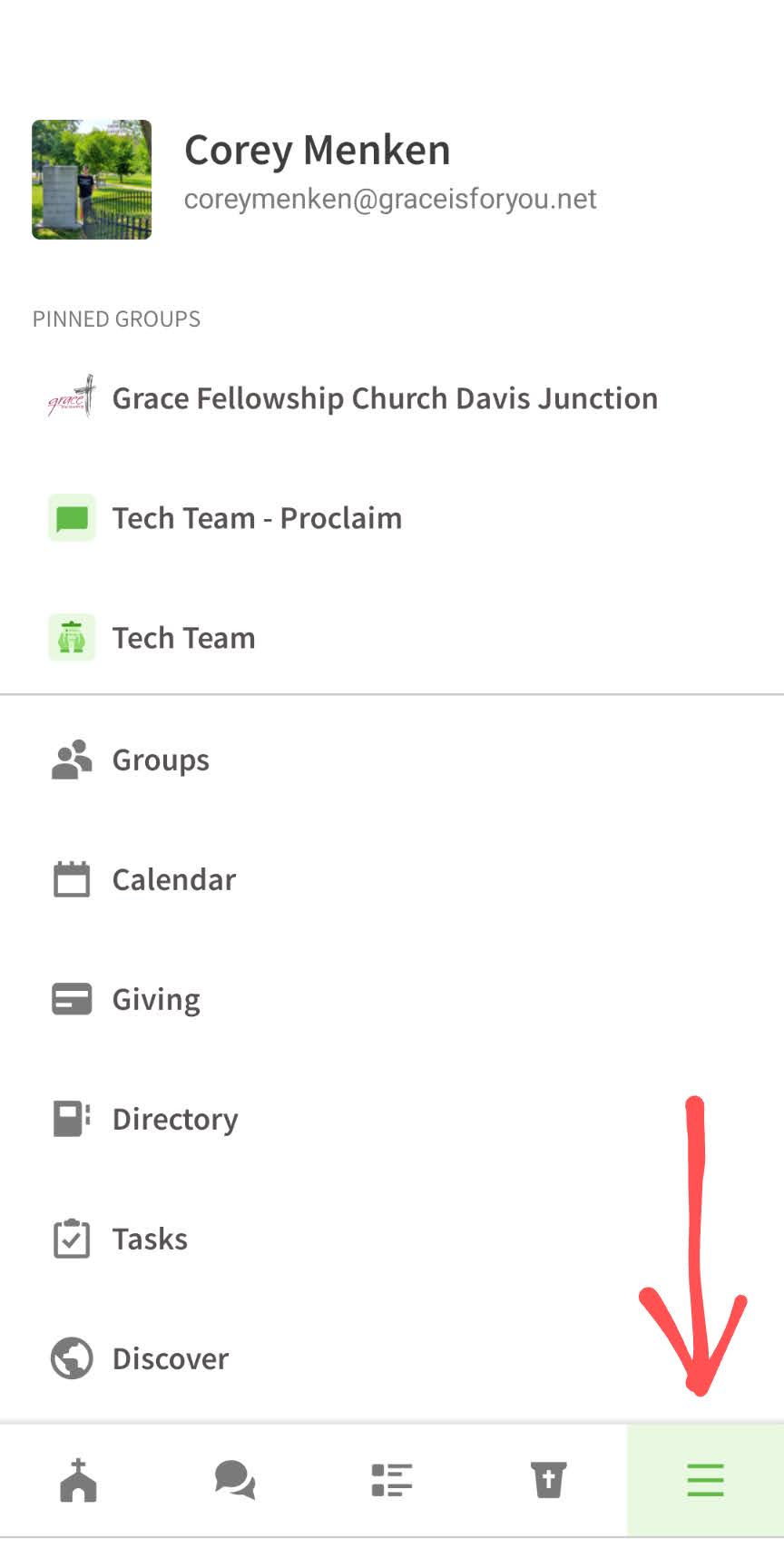The width and height of the screenshot is (784, 1568).
Task: Open the Tech Team - Proclaim group
Action: pos(392,517)
